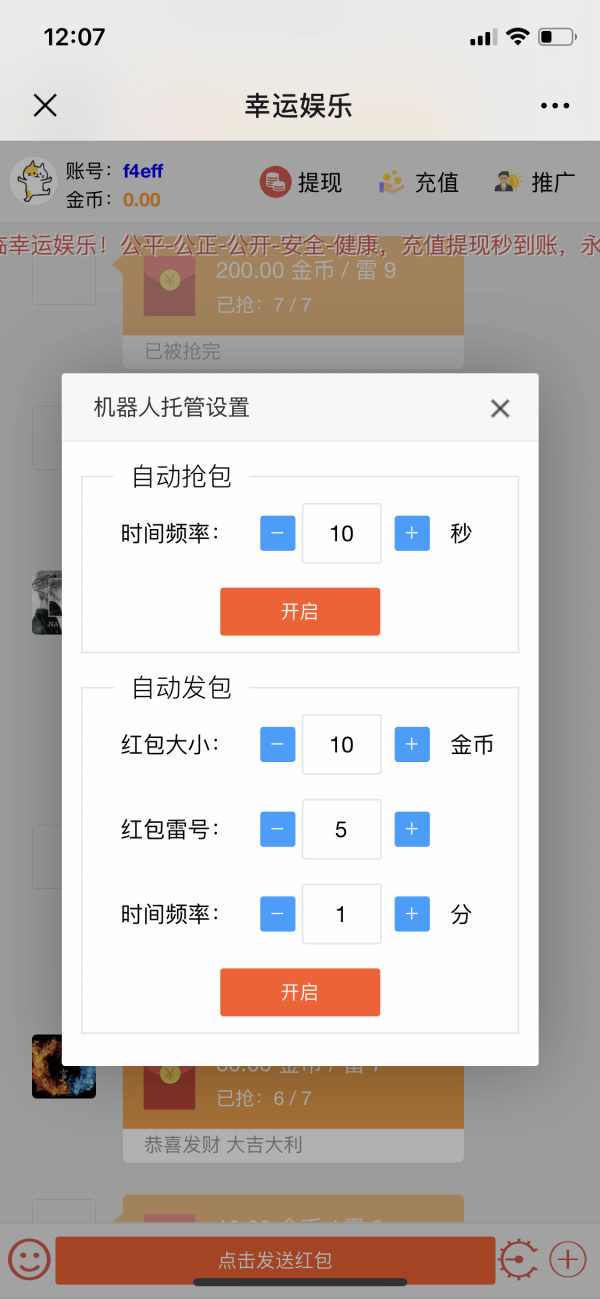Tap 开启 under 自动发包
The image size is (600, 1299).
pos(300,992)
